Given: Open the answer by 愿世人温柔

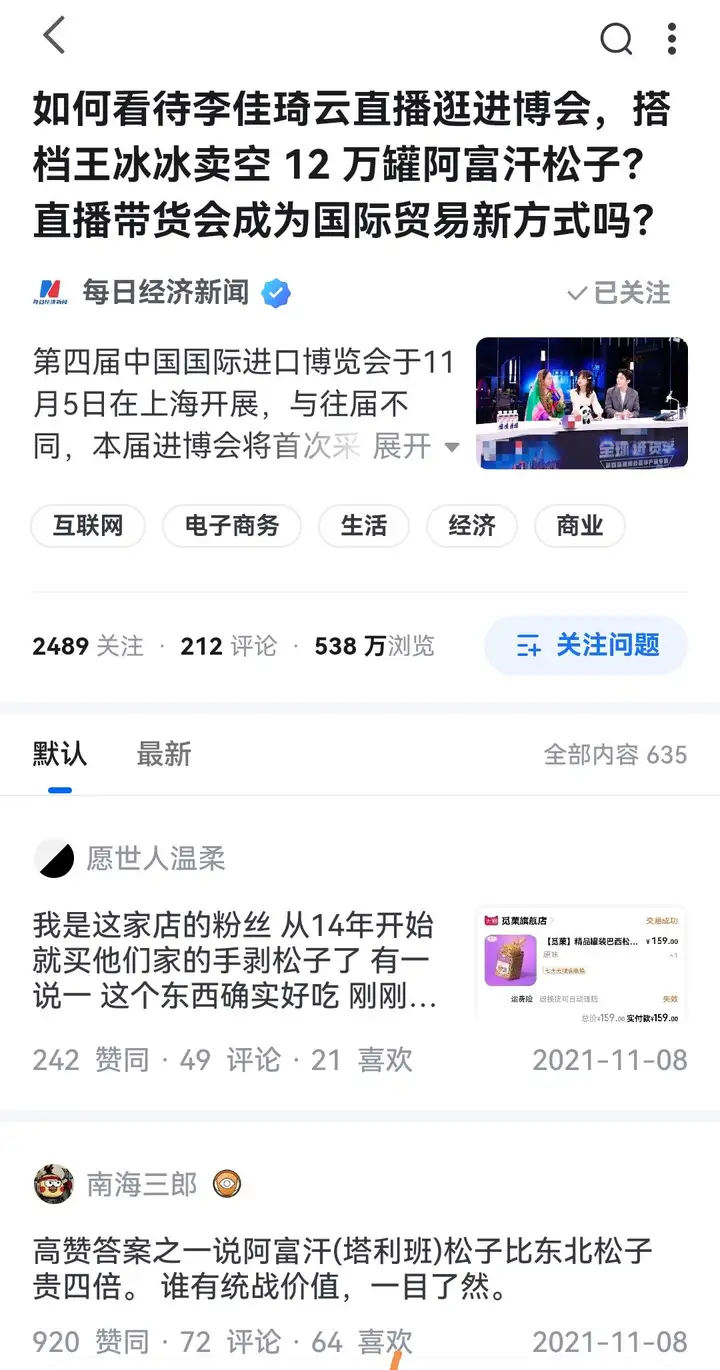Looking at the screenshot, I should pyautogui.click(x=360, y=958).
